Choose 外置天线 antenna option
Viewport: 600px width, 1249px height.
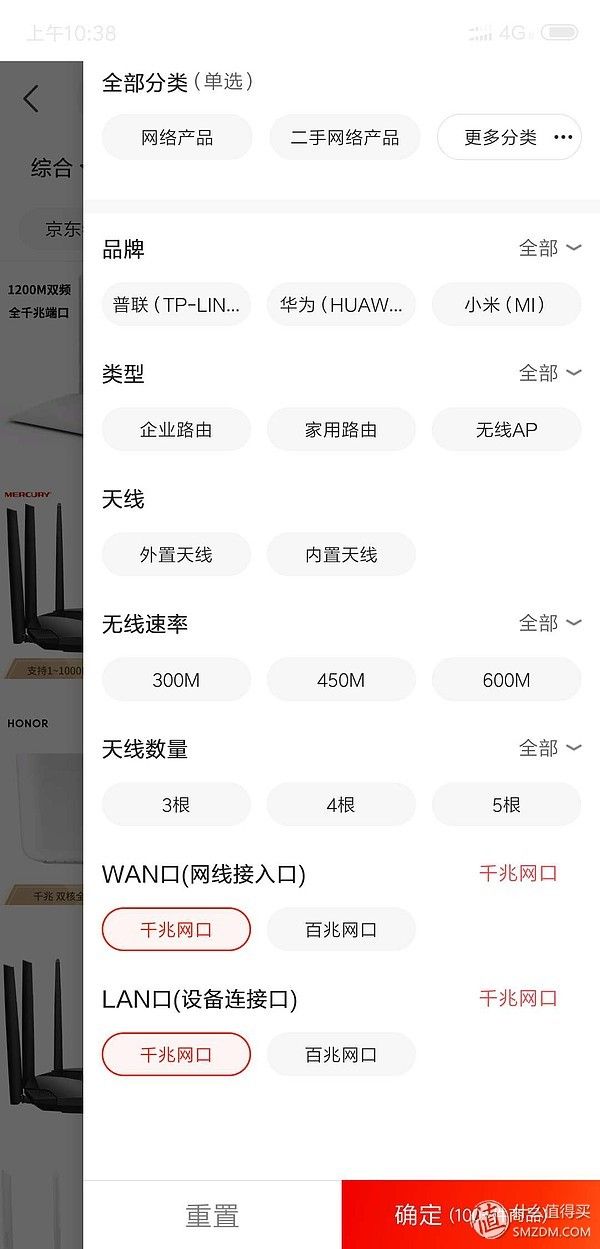tap(176, 555)
